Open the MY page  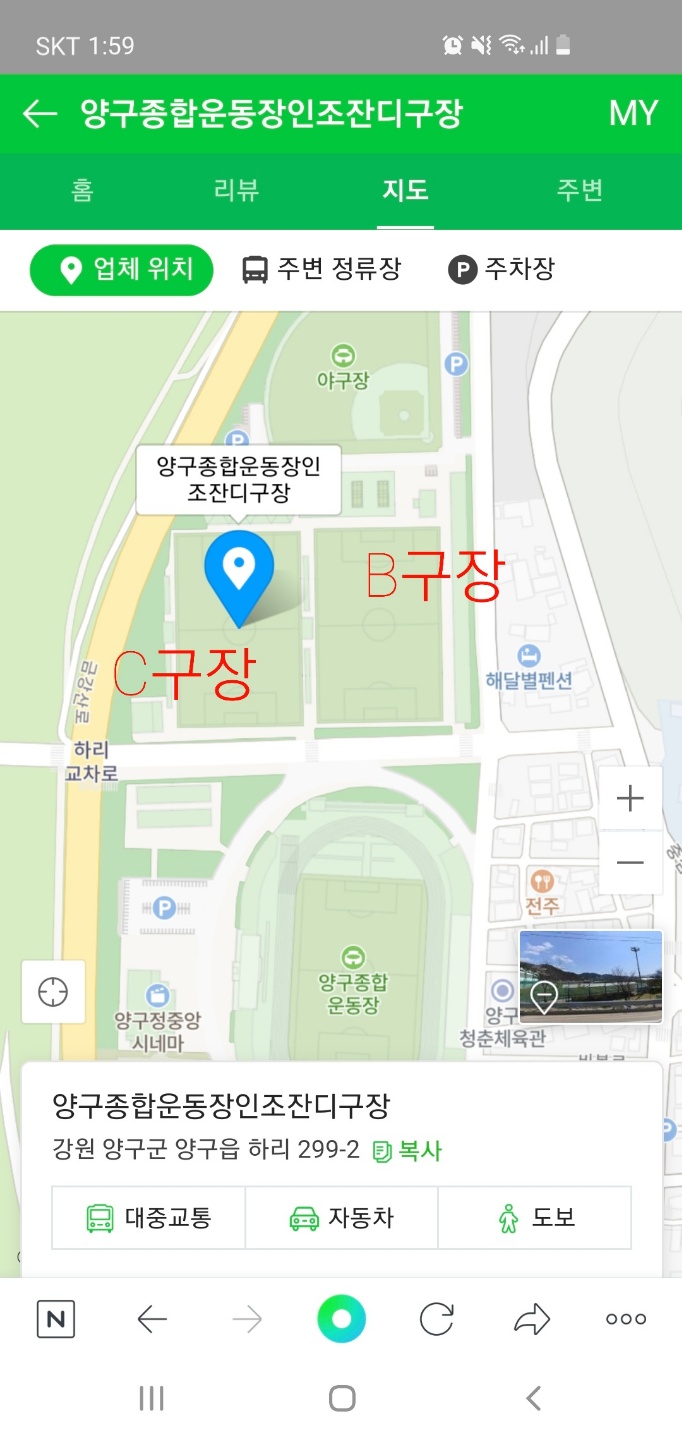click(633, 114)
